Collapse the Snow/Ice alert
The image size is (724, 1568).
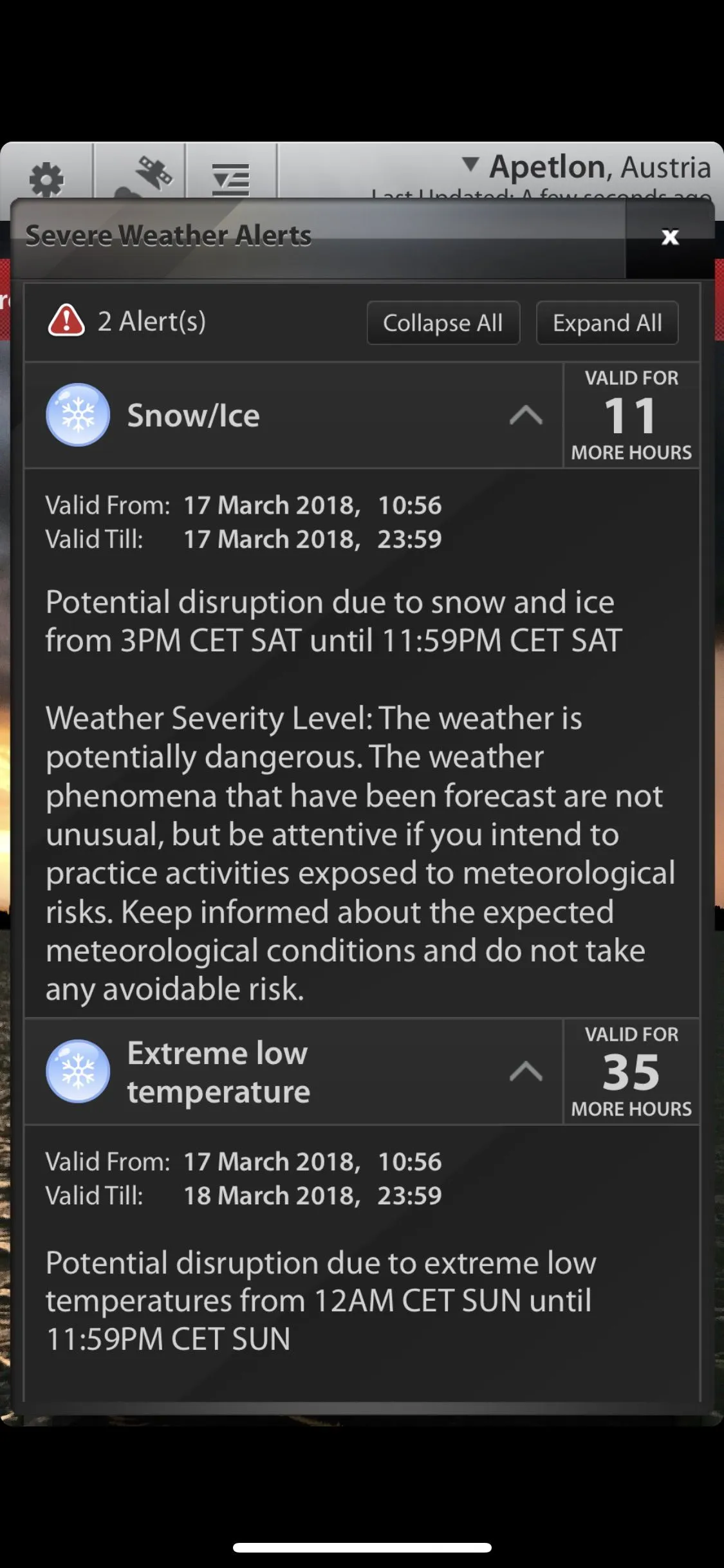click(x=526, y=416)
